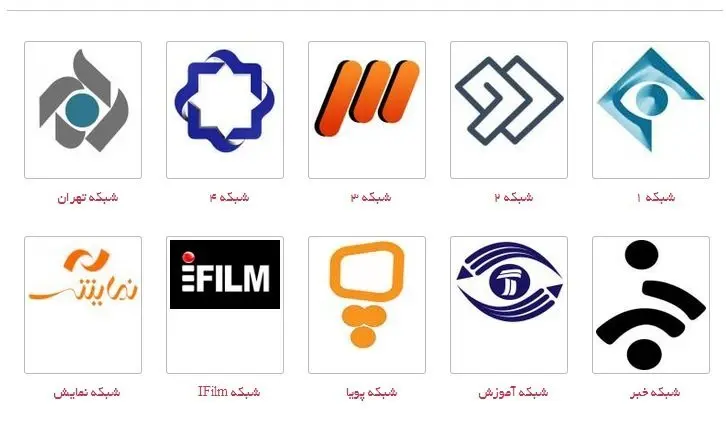Open the Tehran network channel tile
Image resolution: width=726 pixels, height=426 pixels.
pos(83,109)
